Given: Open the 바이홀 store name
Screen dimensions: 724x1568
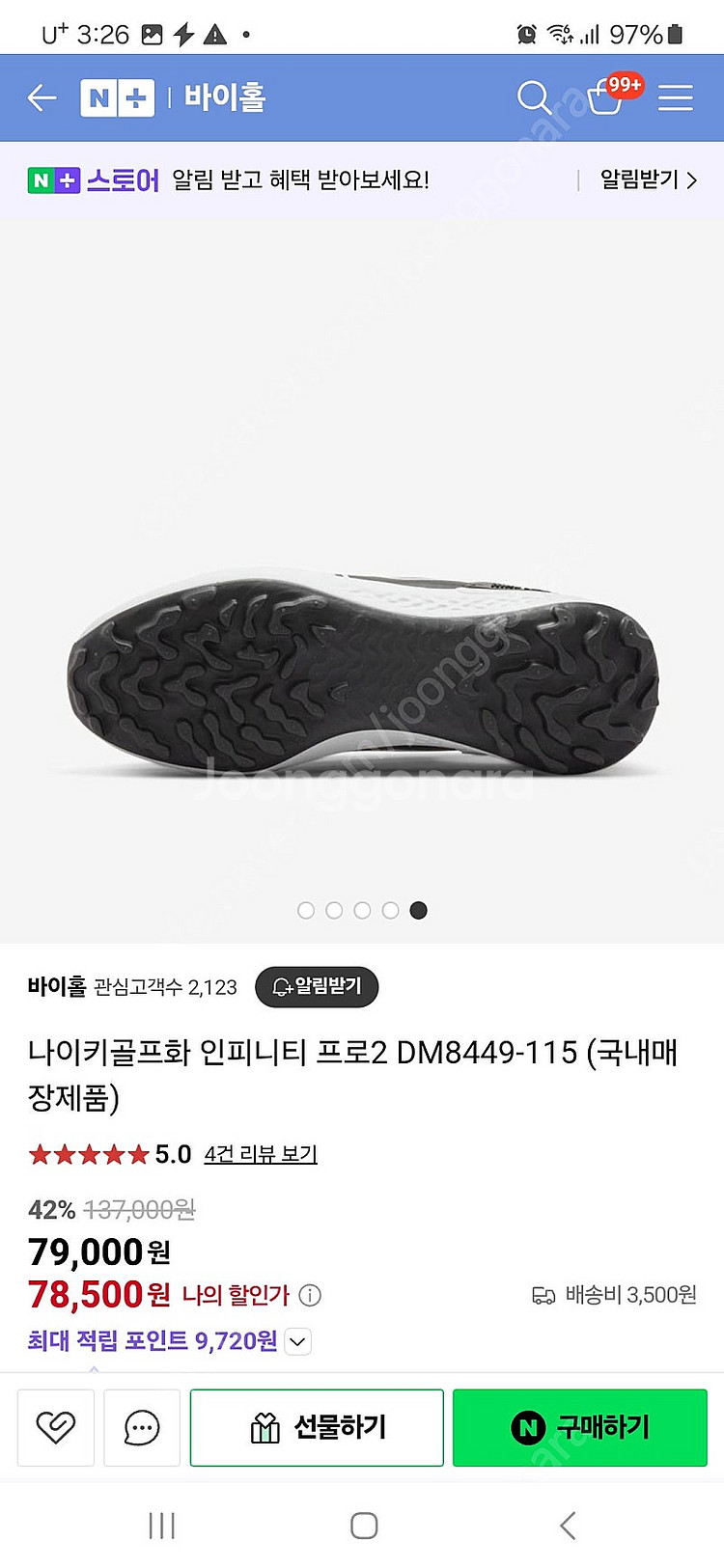Looking at the screenshot, I should pyautogui.click(x=57, y=986).
